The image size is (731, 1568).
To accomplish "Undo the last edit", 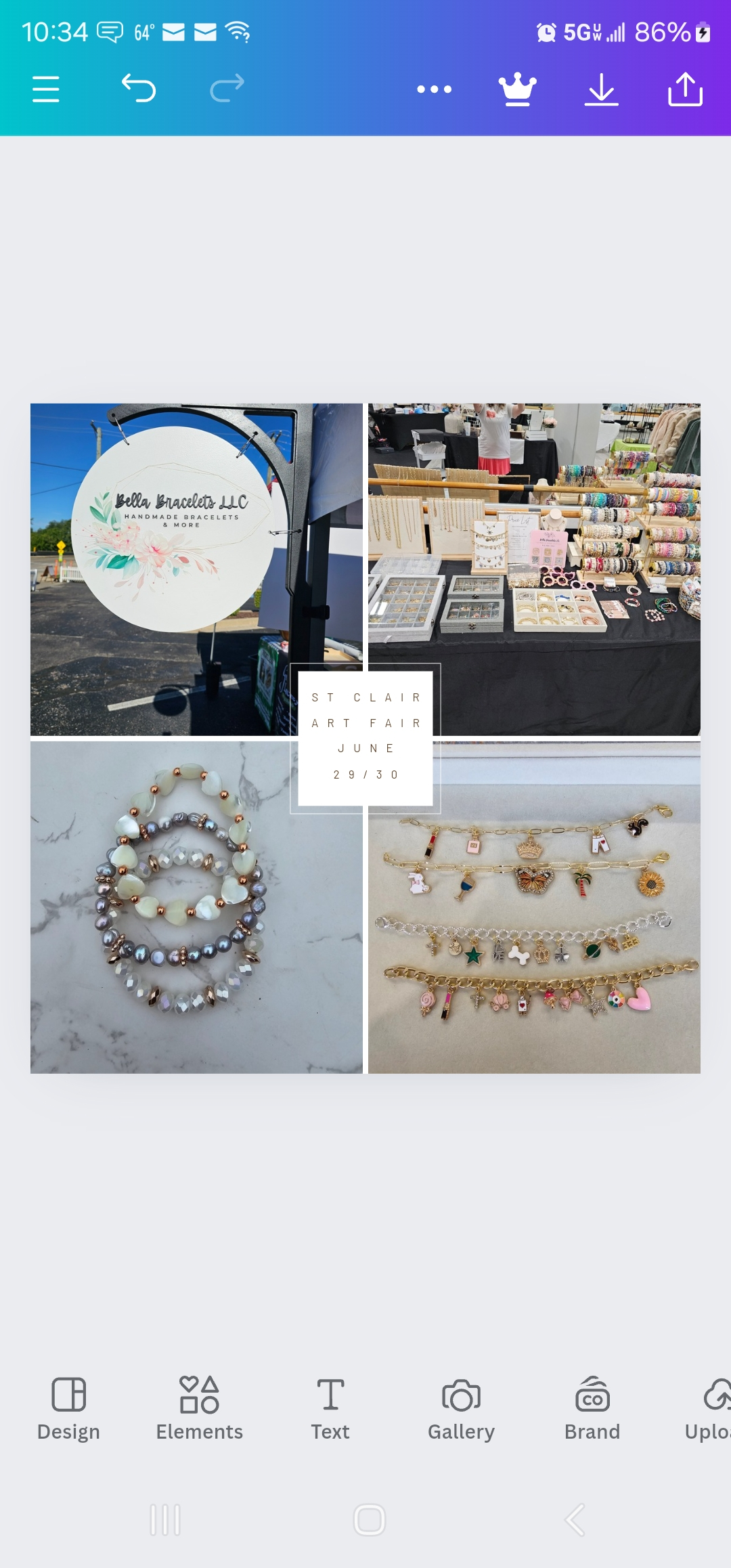I will point(139,89).
